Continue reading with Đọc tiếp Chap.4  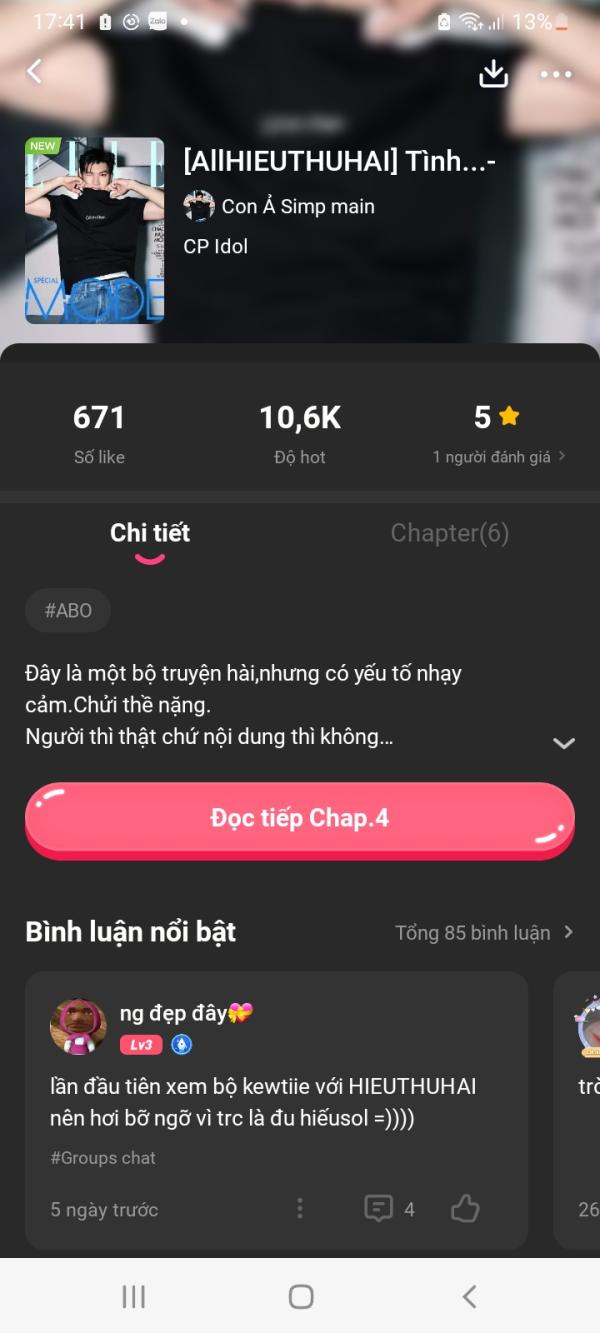click(300, 818)
